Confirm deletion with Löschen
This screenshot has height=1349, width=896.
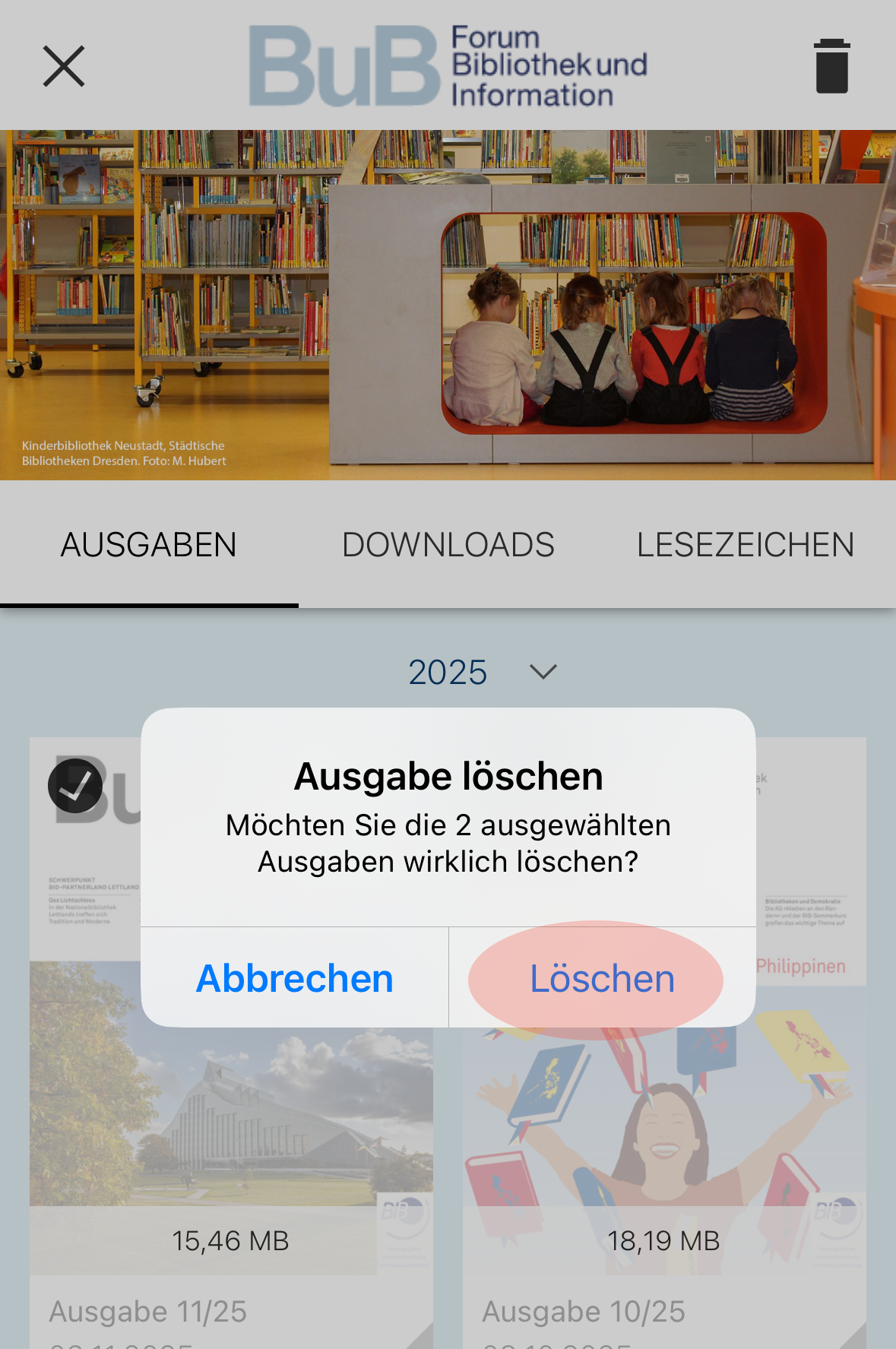pyautogui.click(x=602, y=978)
